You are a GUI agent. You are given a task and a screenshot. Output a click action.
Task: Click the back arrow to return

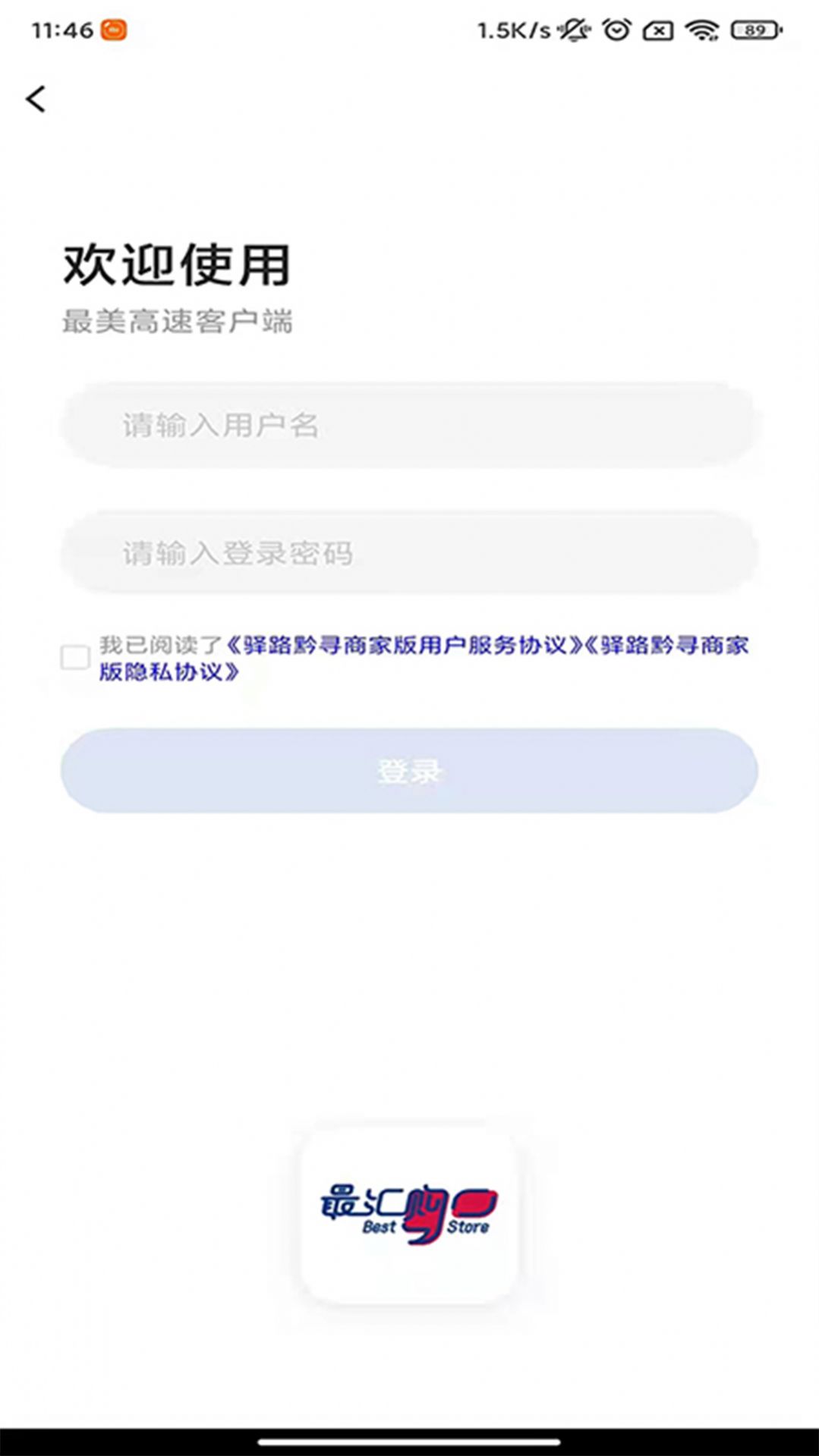click(36, 99)
